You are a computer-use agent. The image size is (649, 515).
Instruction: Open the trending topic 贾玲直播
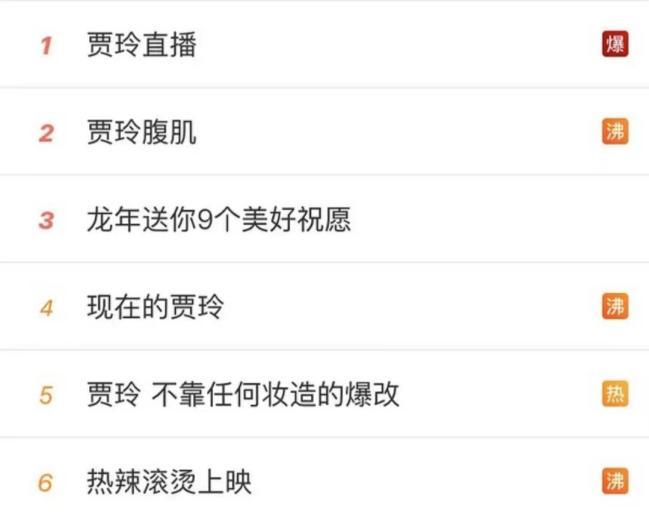click(x=142, y=45)
